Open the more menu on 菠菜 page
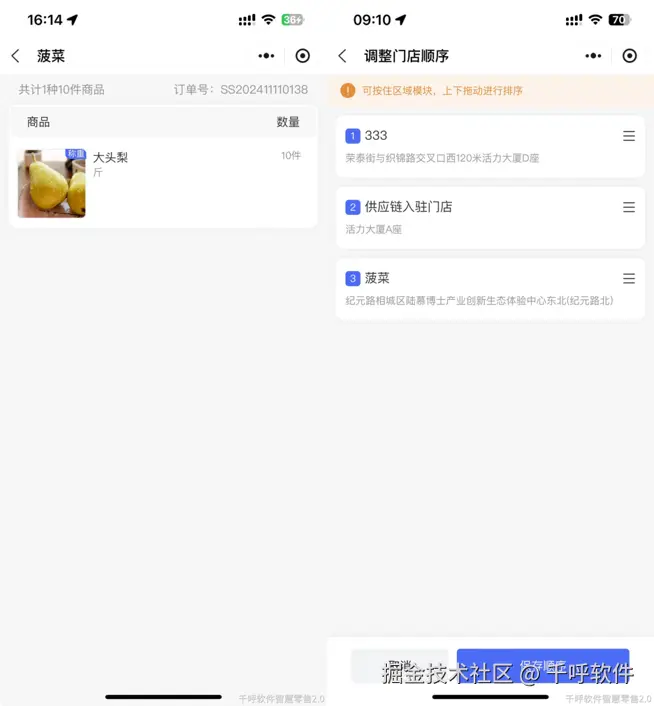The width and height of the screenshot is (654, 706). click(266, 56)
